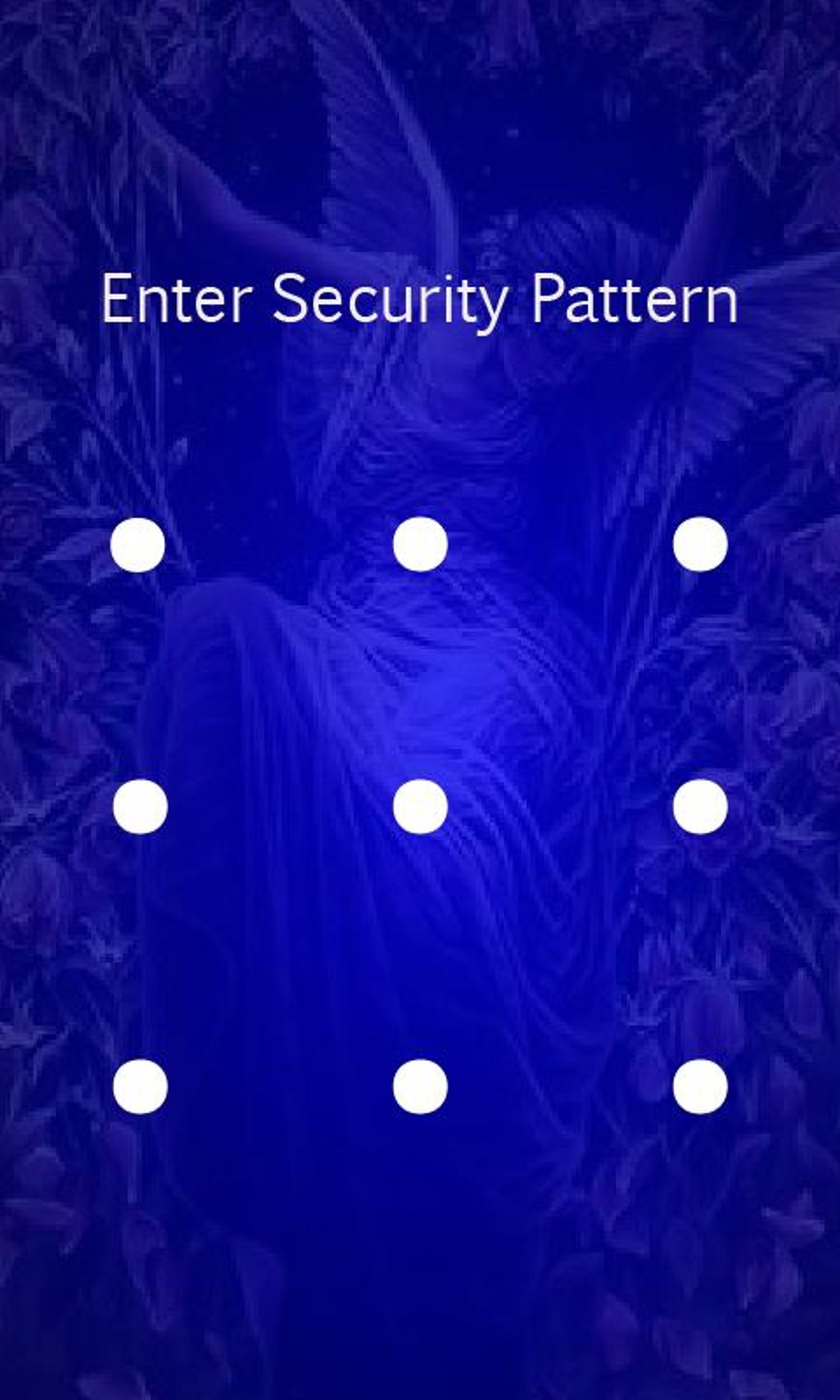Image resolution: width=840 pixels, height=1400 pixels.
Task: Tap the top-left pattern dot
Action: (x=138, y=544)
